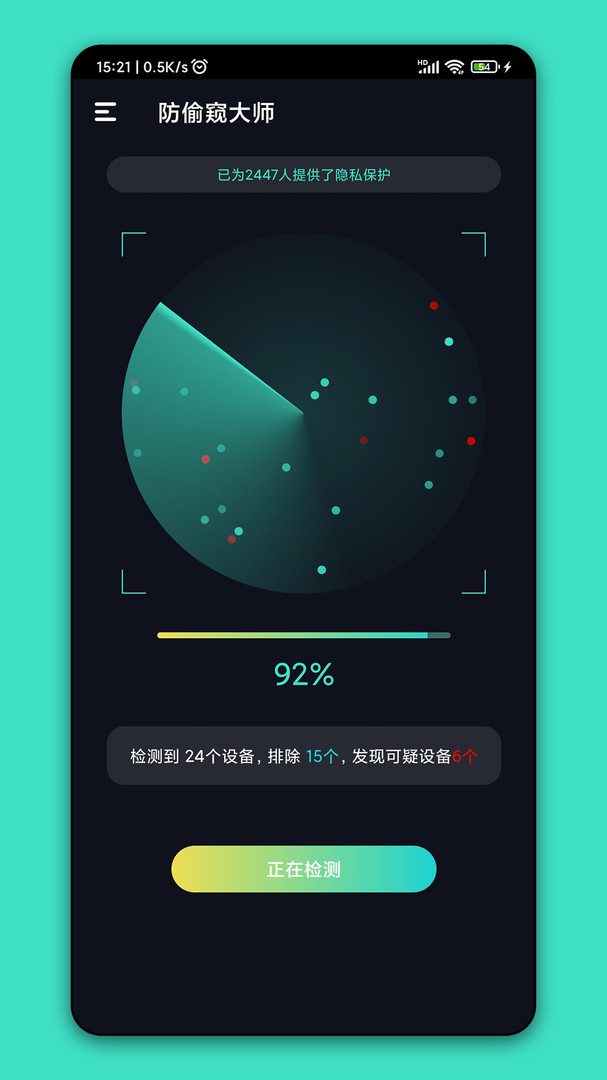
Task: Open the hamburger drawer menu
Action: pos(105,112)
